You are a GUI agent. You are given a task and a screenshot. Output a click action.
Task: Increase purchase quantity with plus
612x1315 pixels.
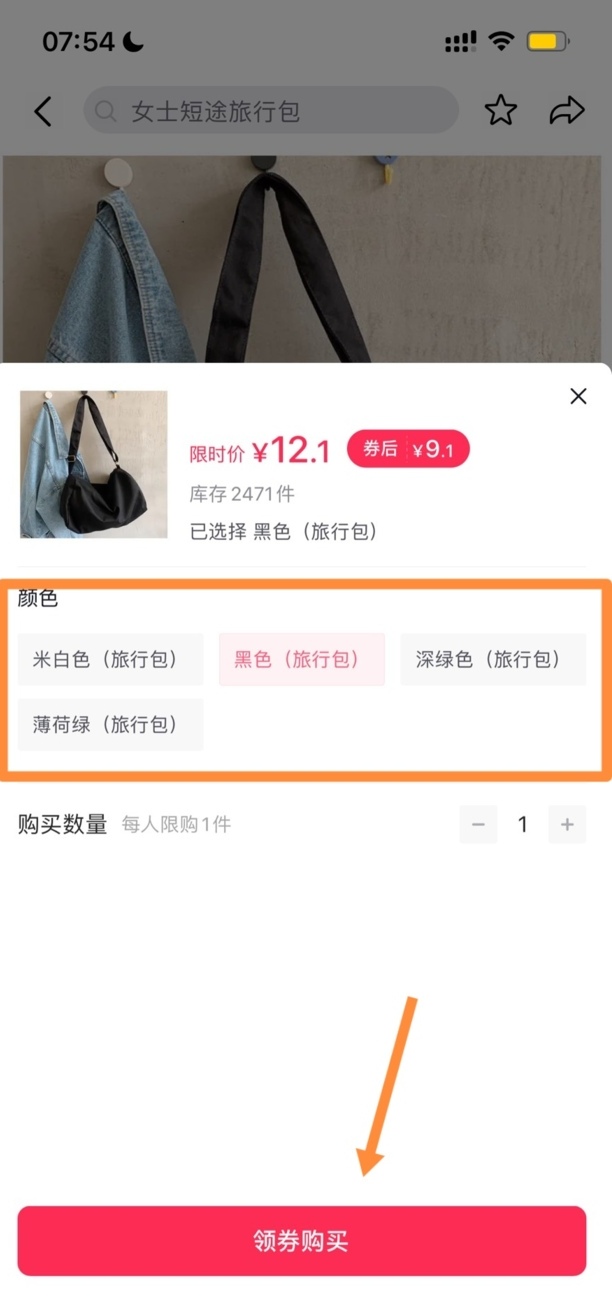567,825
